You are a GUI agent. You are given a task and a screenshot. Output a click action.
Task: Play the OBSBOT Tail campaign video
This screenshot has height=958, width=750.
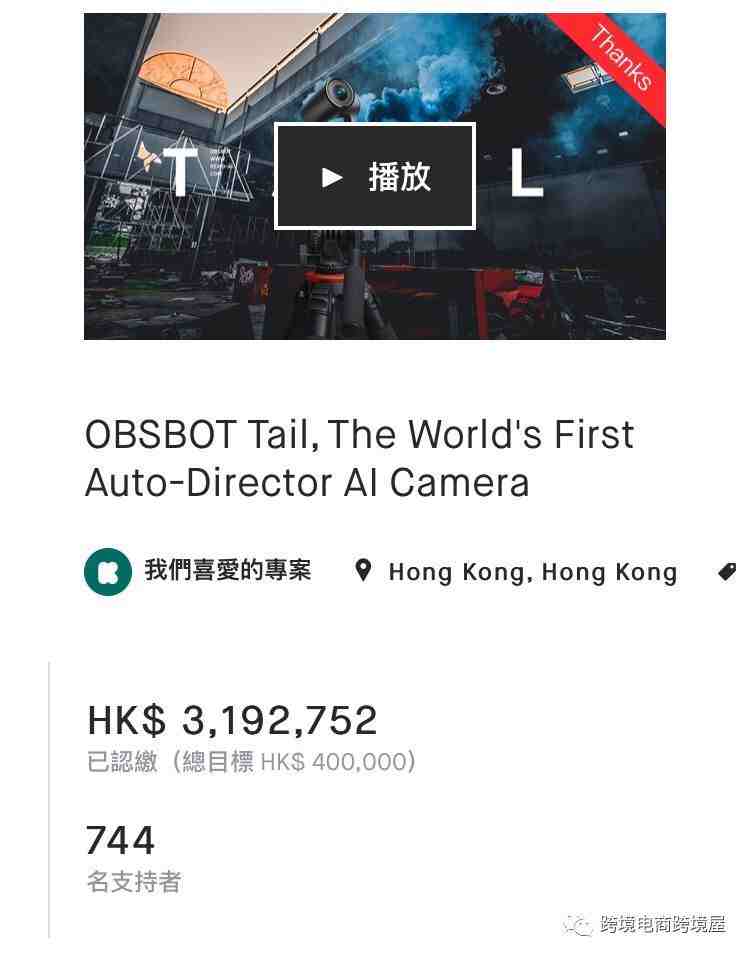click(x=375, y=177)
